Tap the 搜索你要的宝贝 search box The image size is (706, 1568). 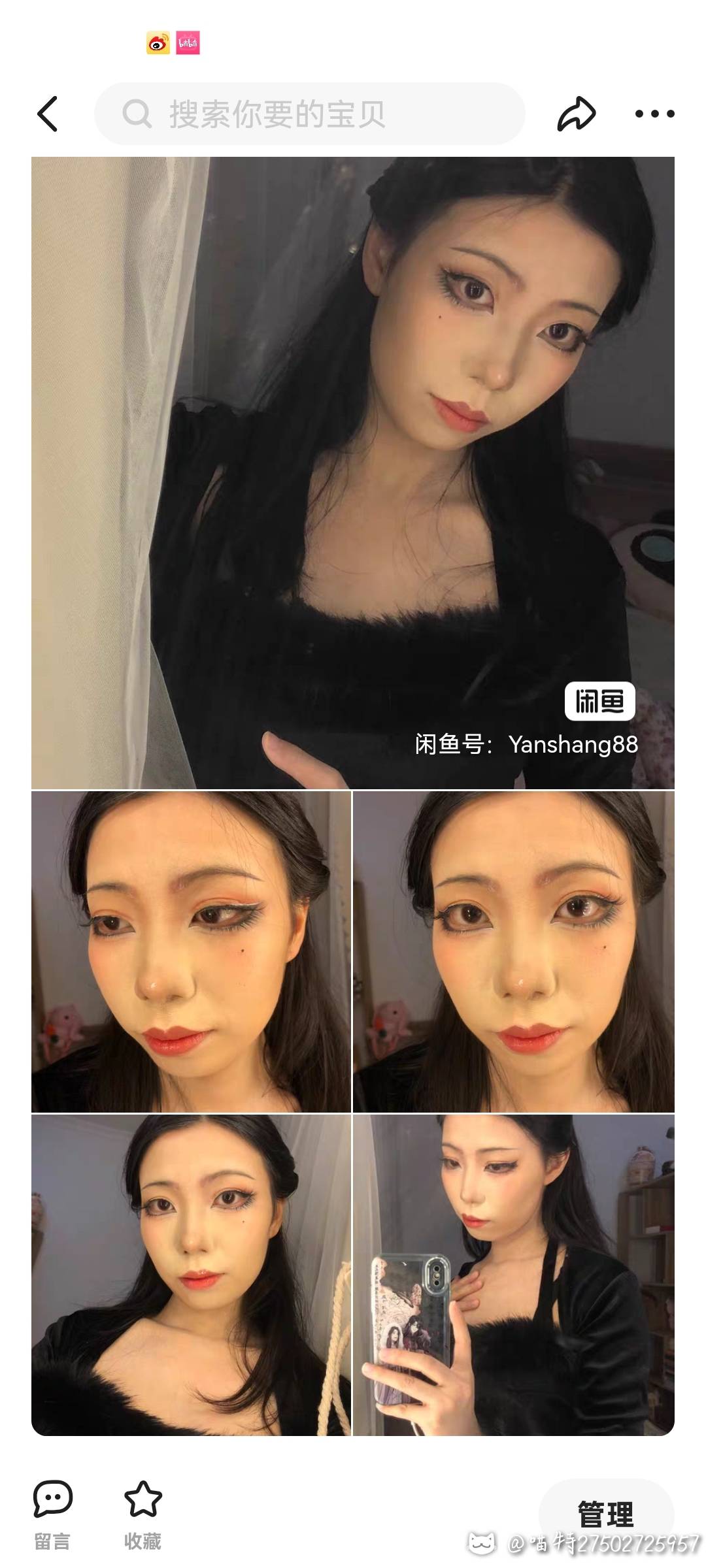310,114
